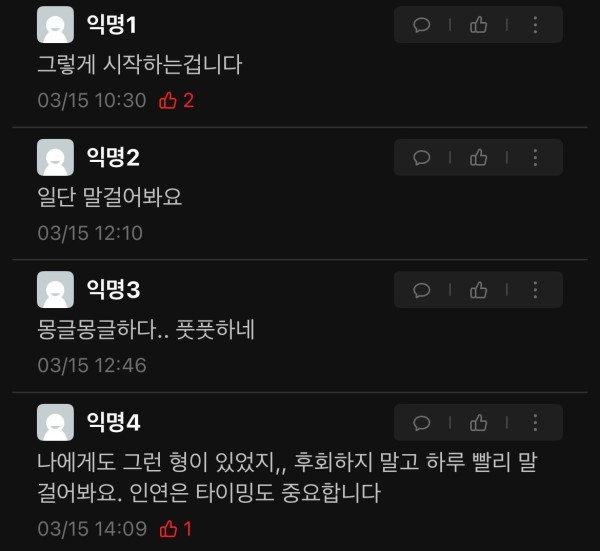Like 익명4's comment
Viewport: 600px width, 551px height.
pos(479,422)
